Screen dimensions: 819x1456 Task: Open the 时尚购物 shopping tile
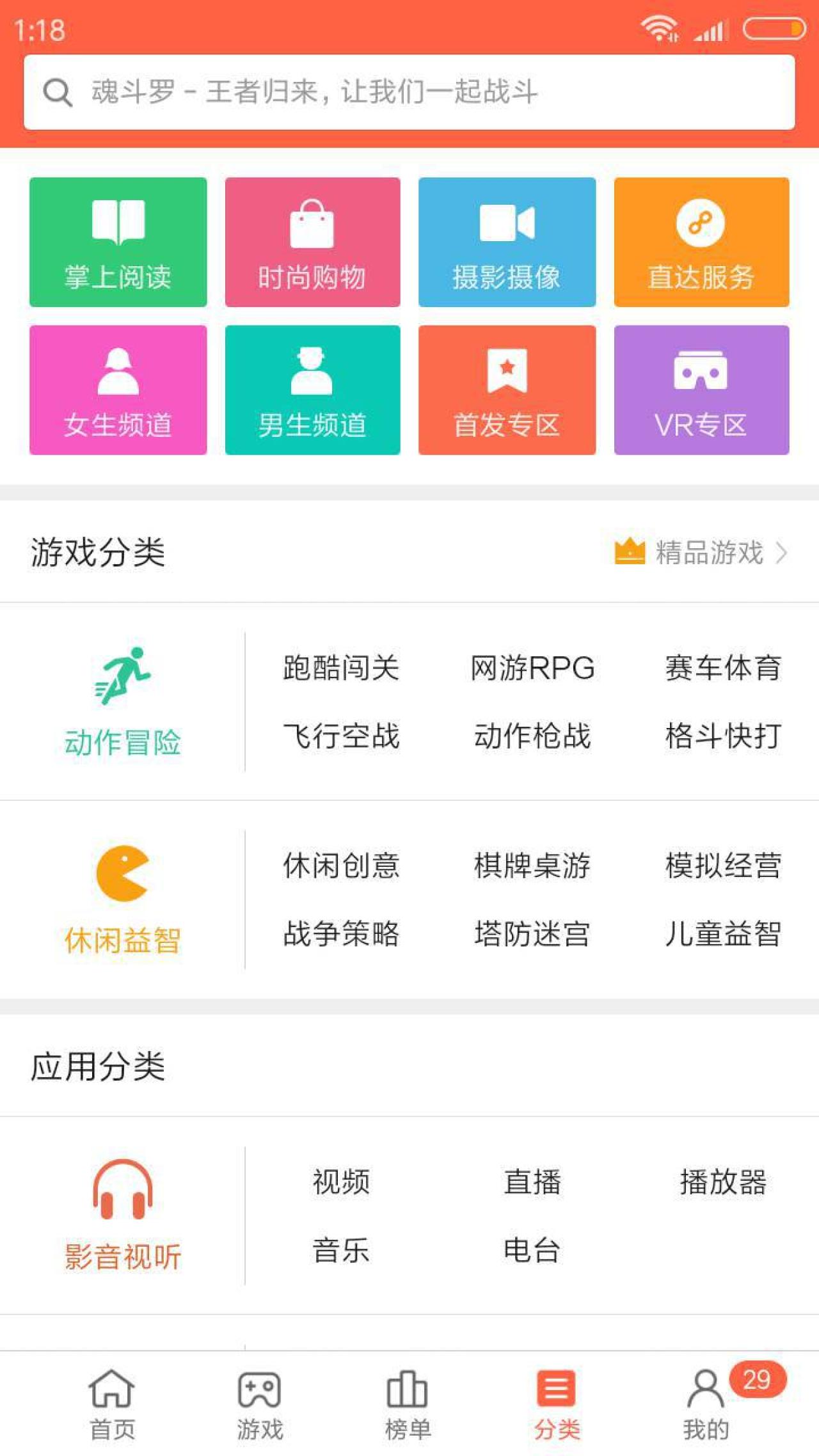point(312,242)
